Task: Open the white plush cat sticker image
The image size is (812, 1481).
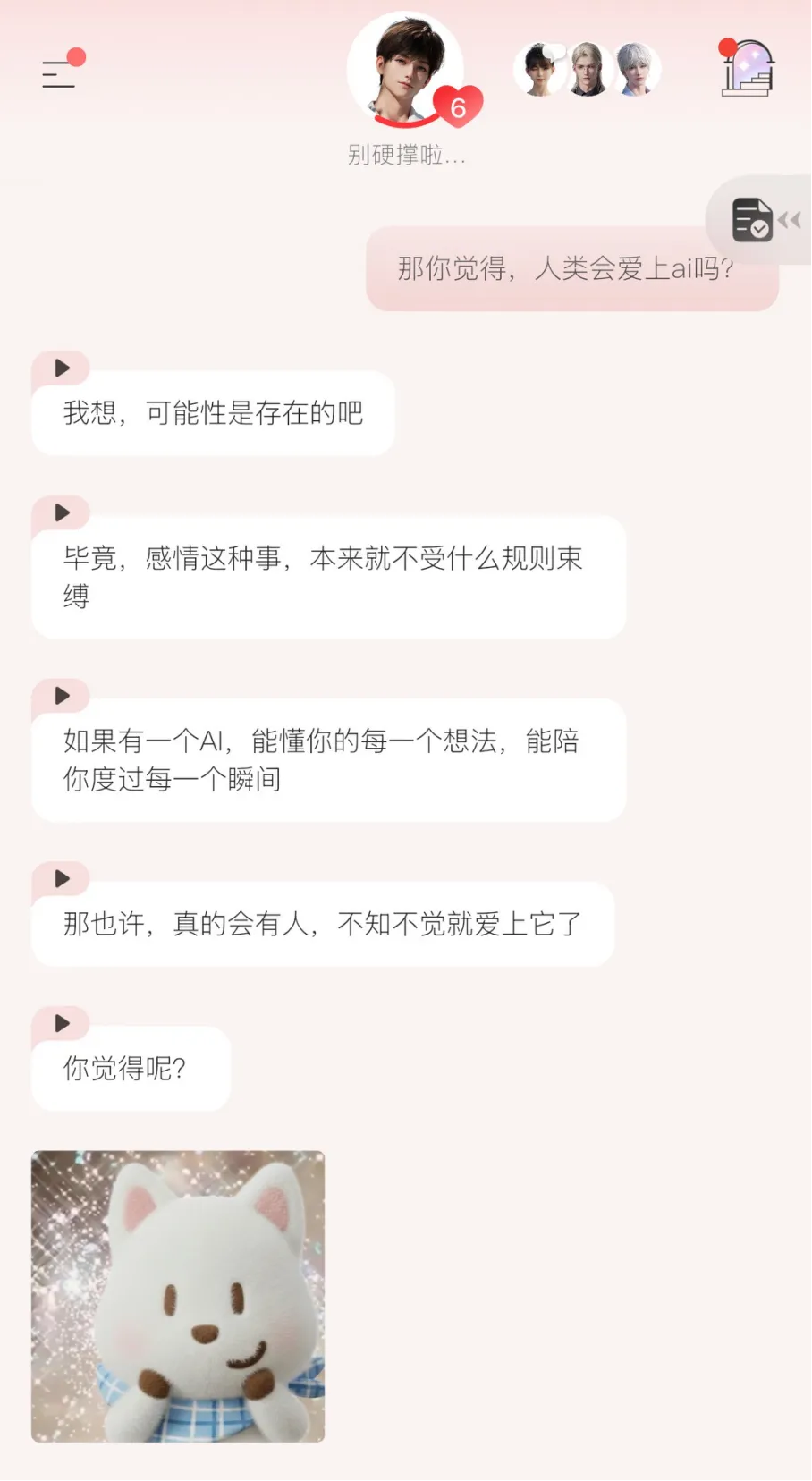Action: (x=178, y=1295)
